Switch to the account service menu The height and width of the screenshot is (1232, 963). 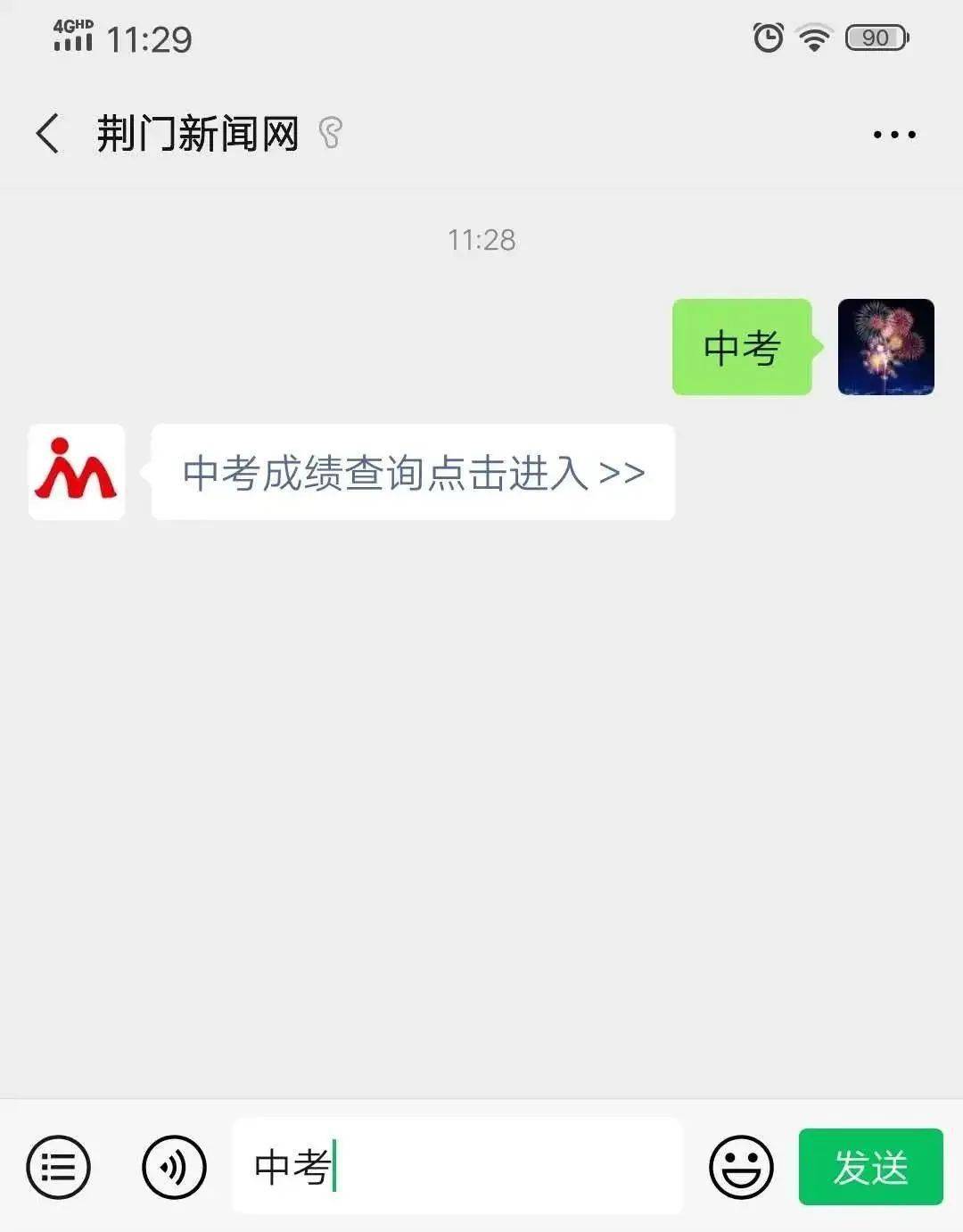coord(59,1167)
